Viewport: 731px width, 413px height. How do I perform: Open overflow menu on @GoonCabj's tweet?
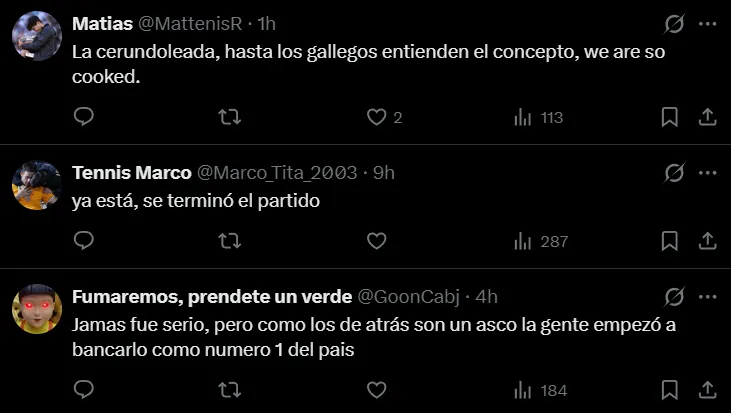click(706, 297)
